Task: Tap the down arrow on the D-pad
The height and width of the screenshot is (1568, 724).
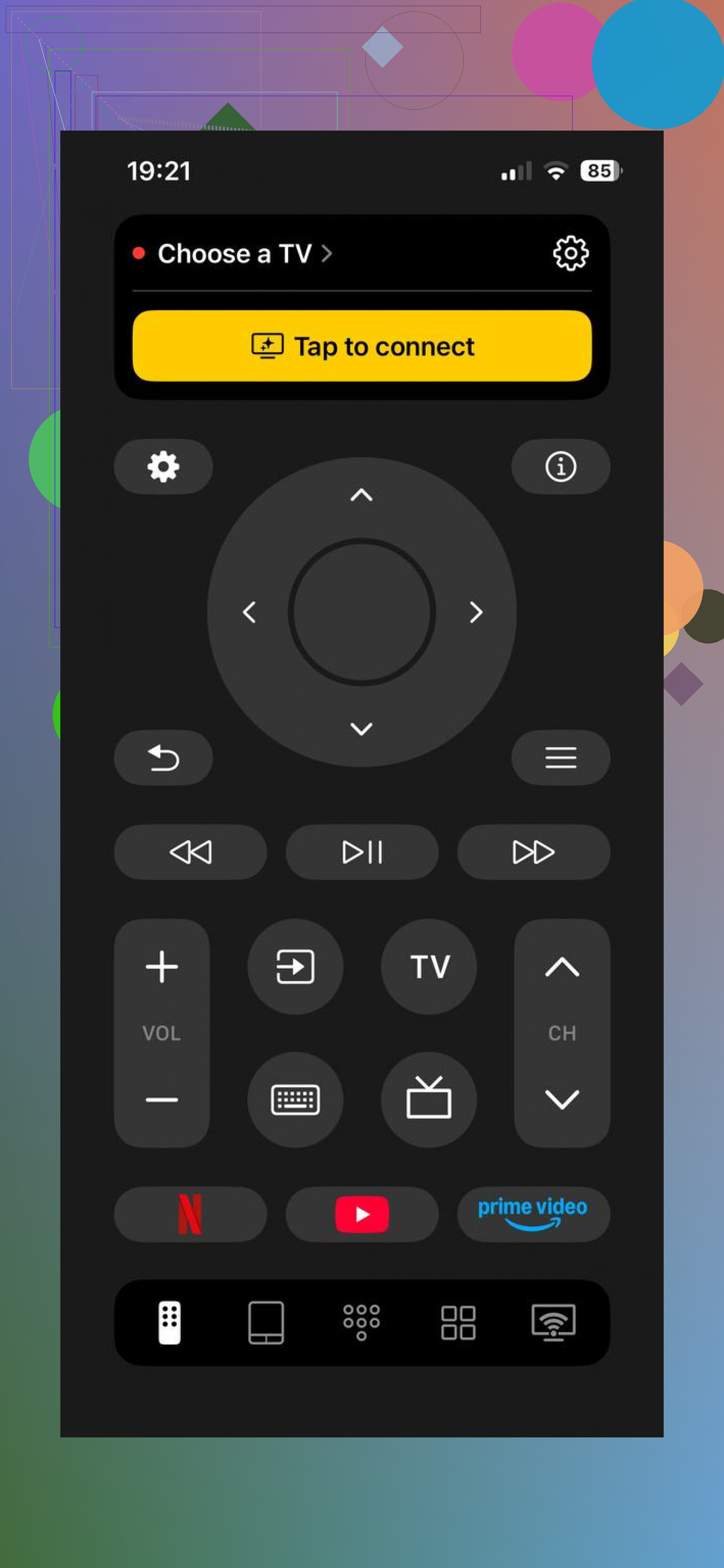Action: coord(362,729)
